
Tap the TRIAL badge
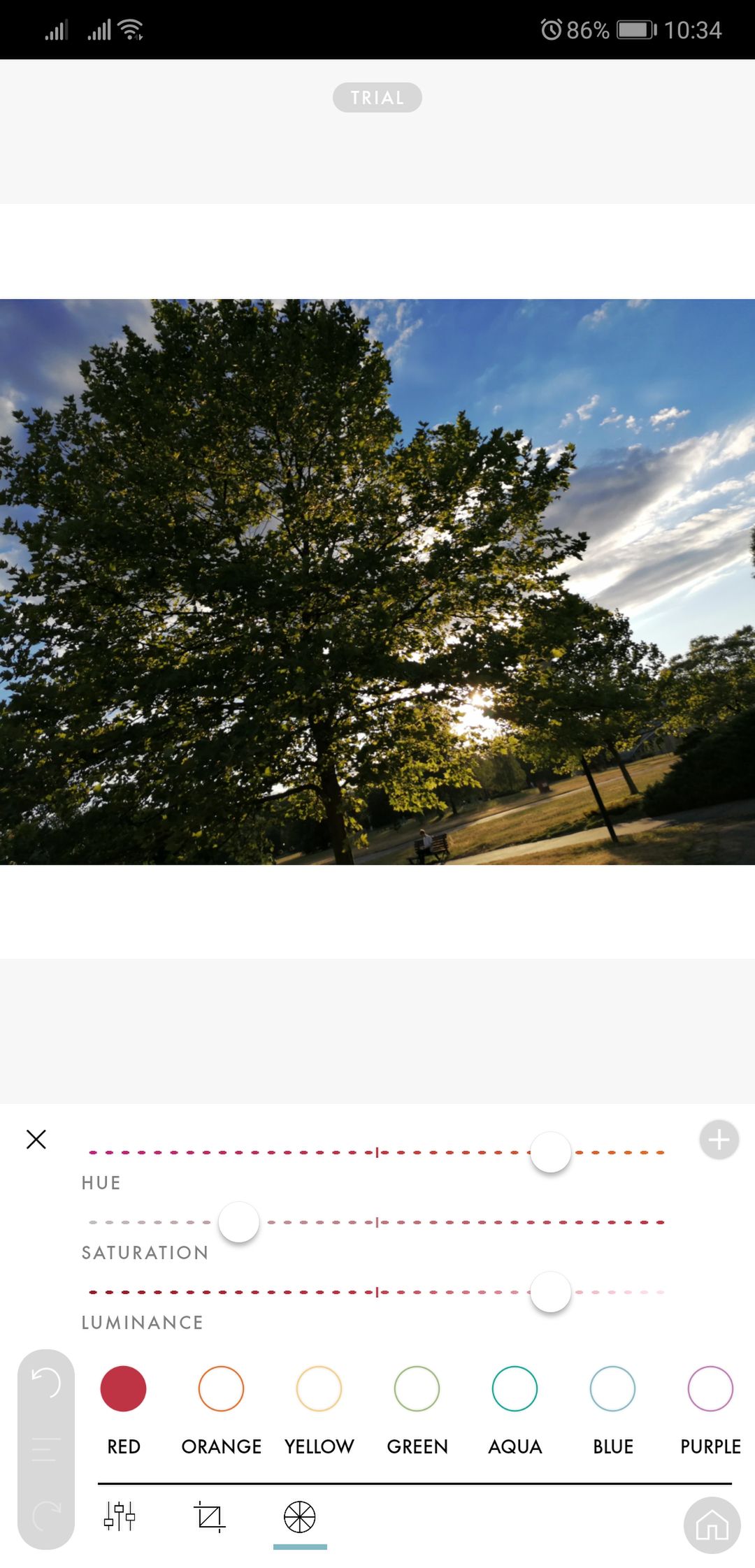(x=377, y=97)
